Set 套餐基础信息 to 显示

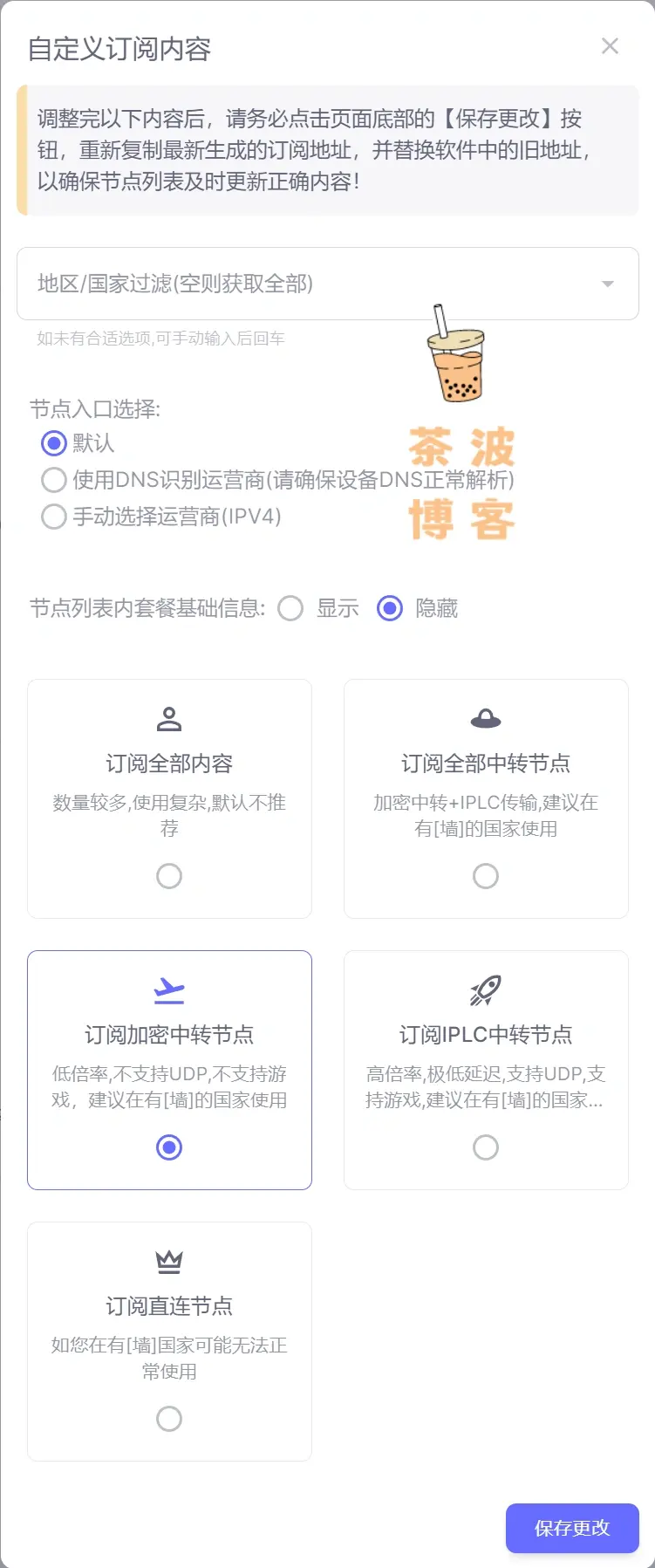point(290,608)
